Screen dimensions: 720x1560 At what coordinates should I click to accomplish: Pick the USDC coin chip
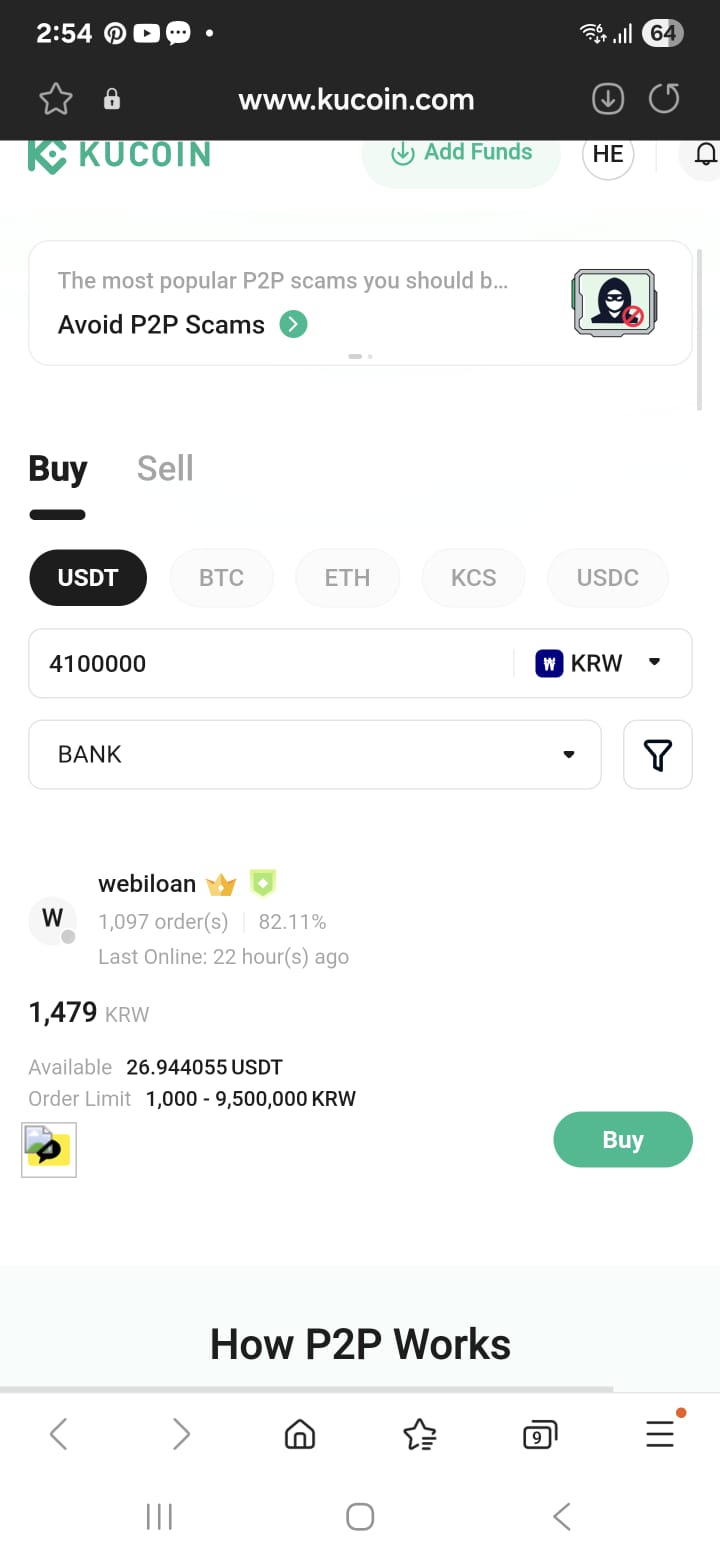click(607, 578)
